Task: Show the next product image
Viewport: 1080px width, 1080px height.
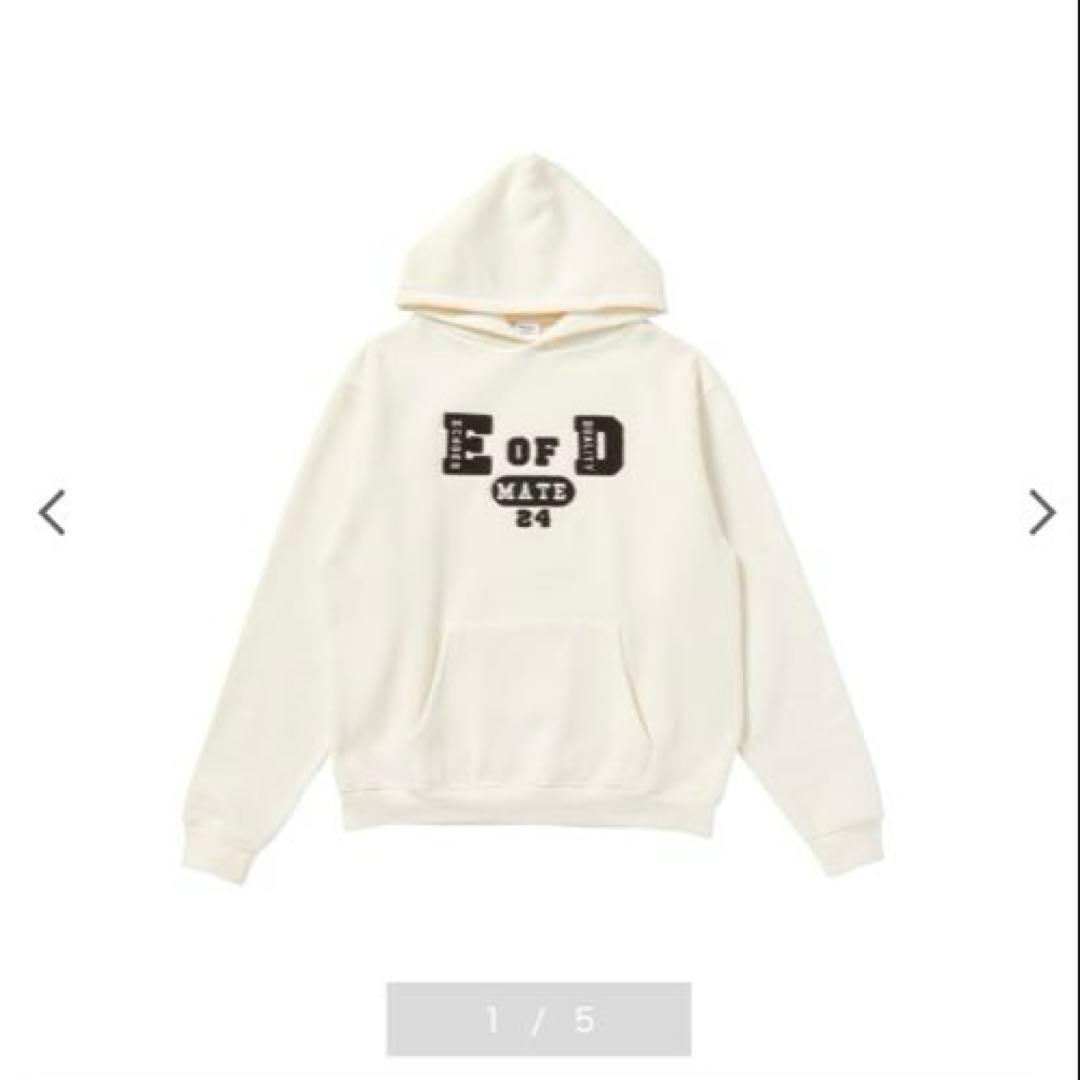Action: [x=1041, y=513]
